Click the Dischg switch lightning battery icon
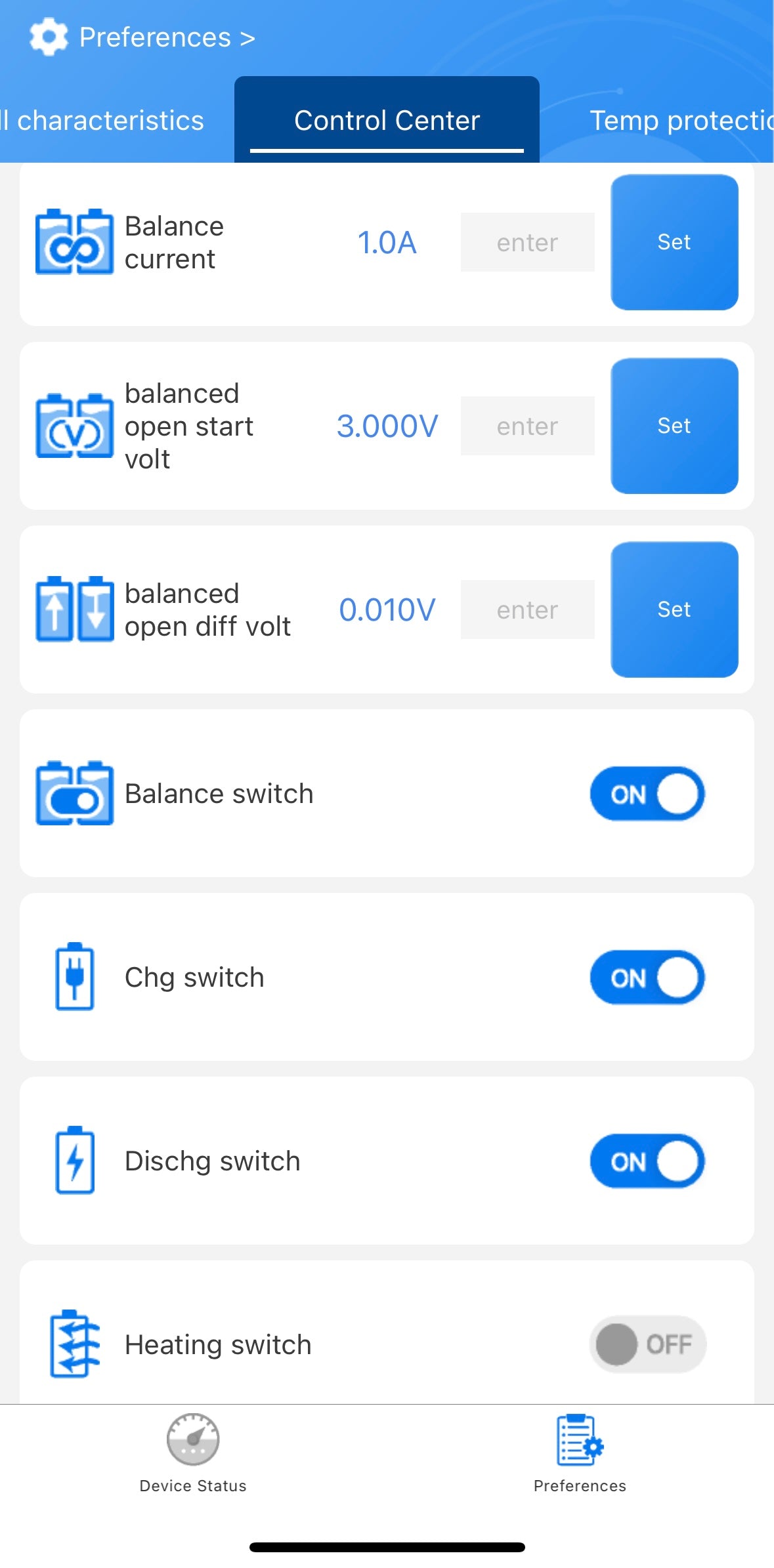Screen dimensions: 774x1568 74,1161
